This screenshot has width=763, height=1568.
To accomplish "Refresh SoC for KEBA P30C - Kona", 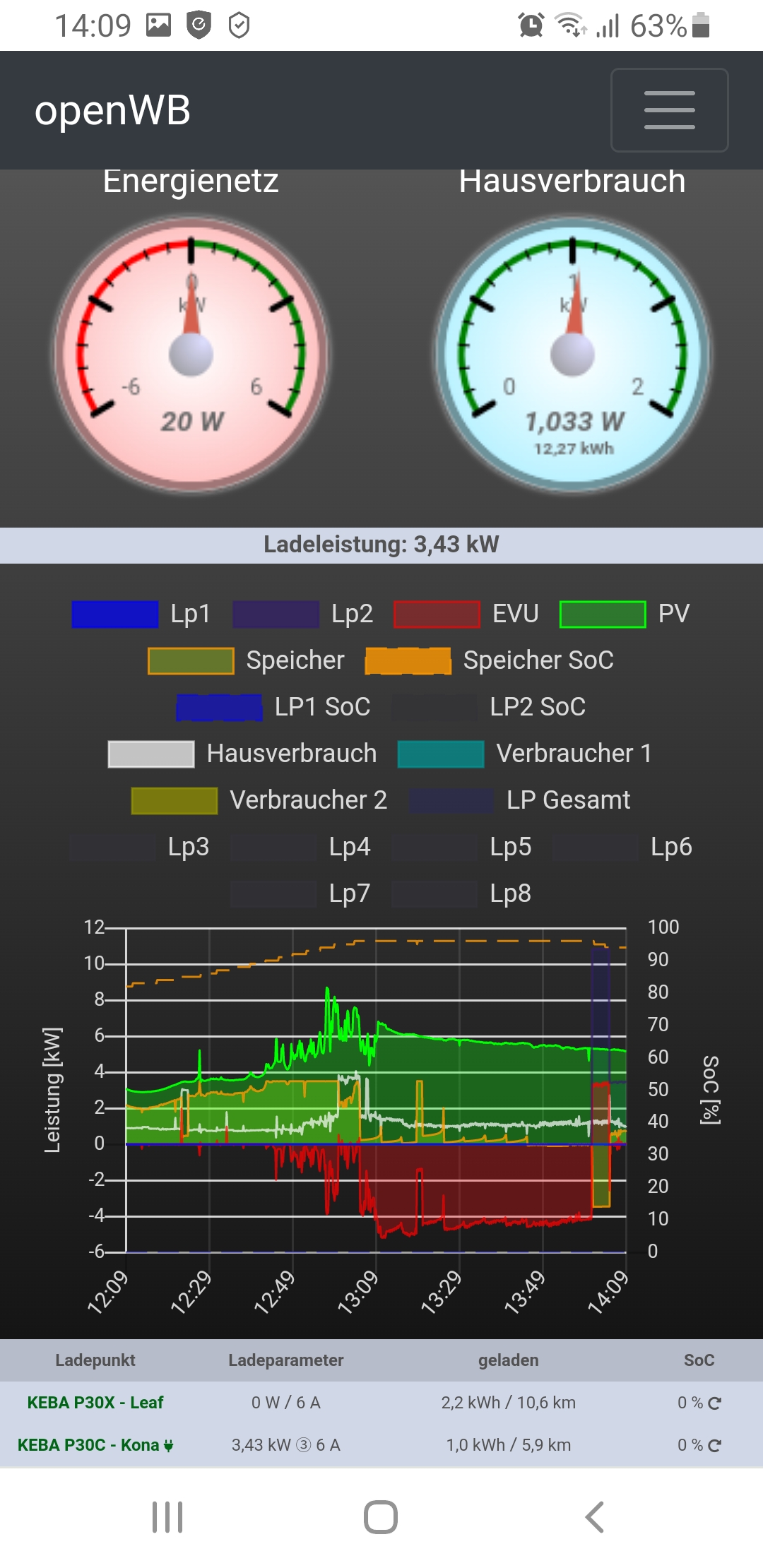I will point(714,1446).
